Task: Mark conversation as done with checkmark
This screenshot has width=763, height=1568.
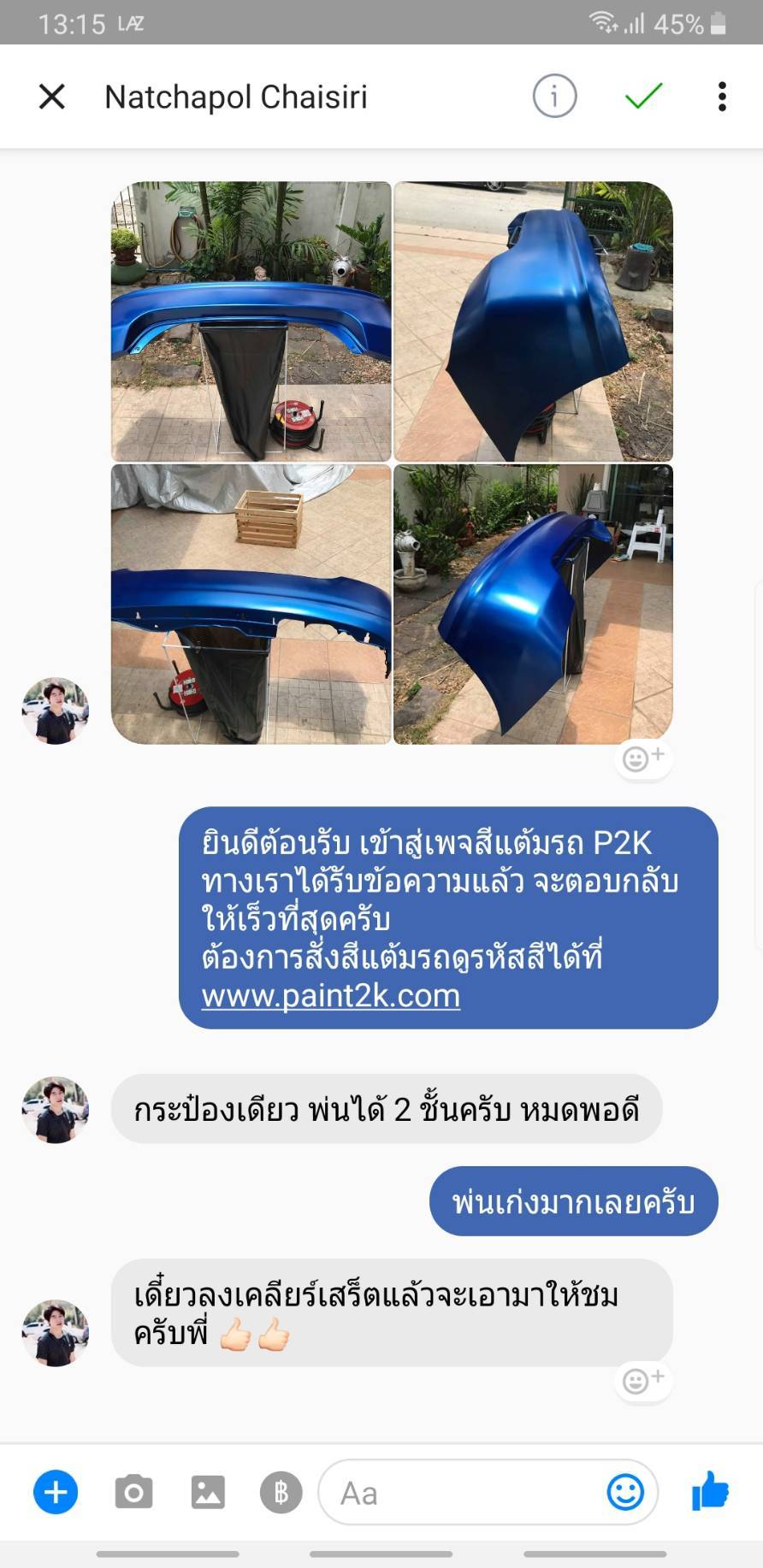Action: 643,97
